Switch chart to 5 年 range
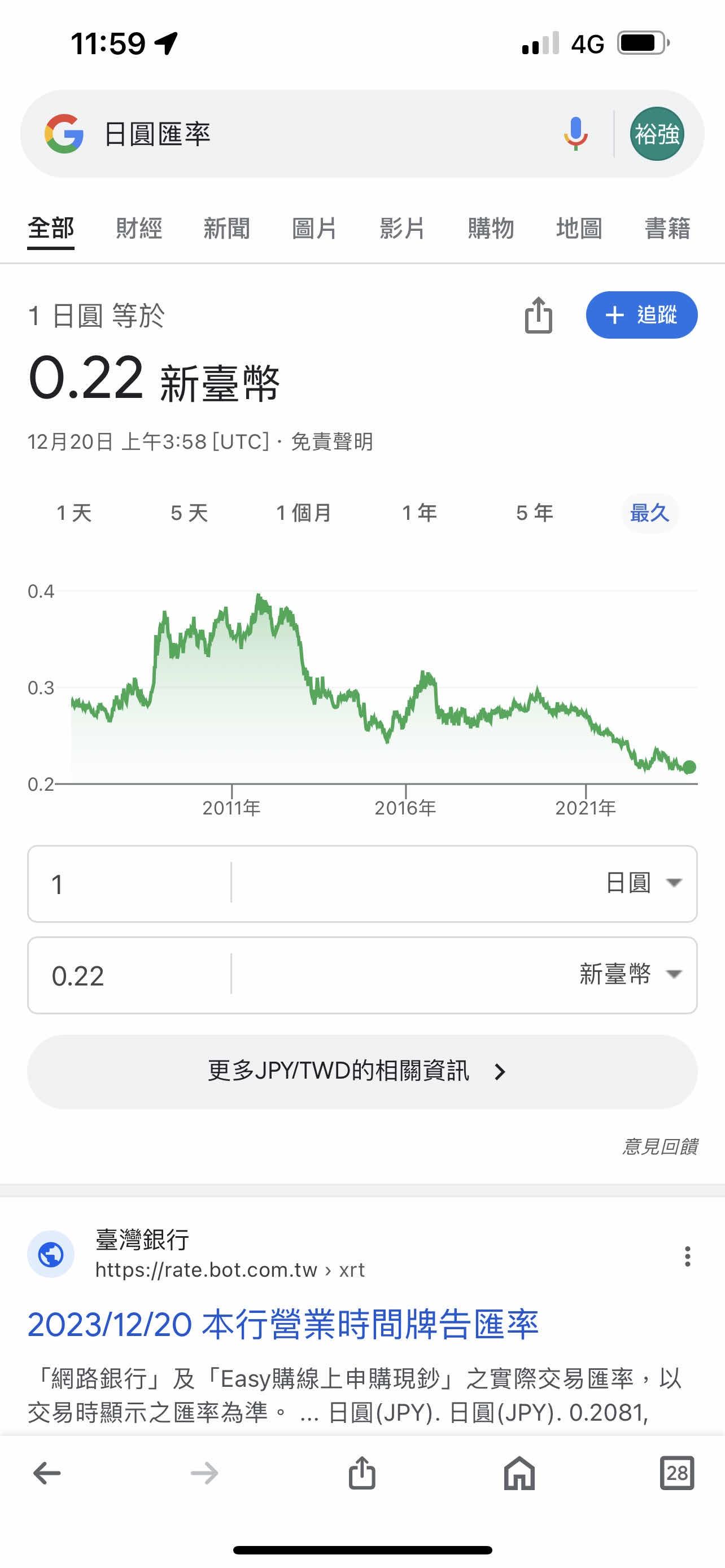This screenshot has height=1568, width=725. [x=535, y=513]
